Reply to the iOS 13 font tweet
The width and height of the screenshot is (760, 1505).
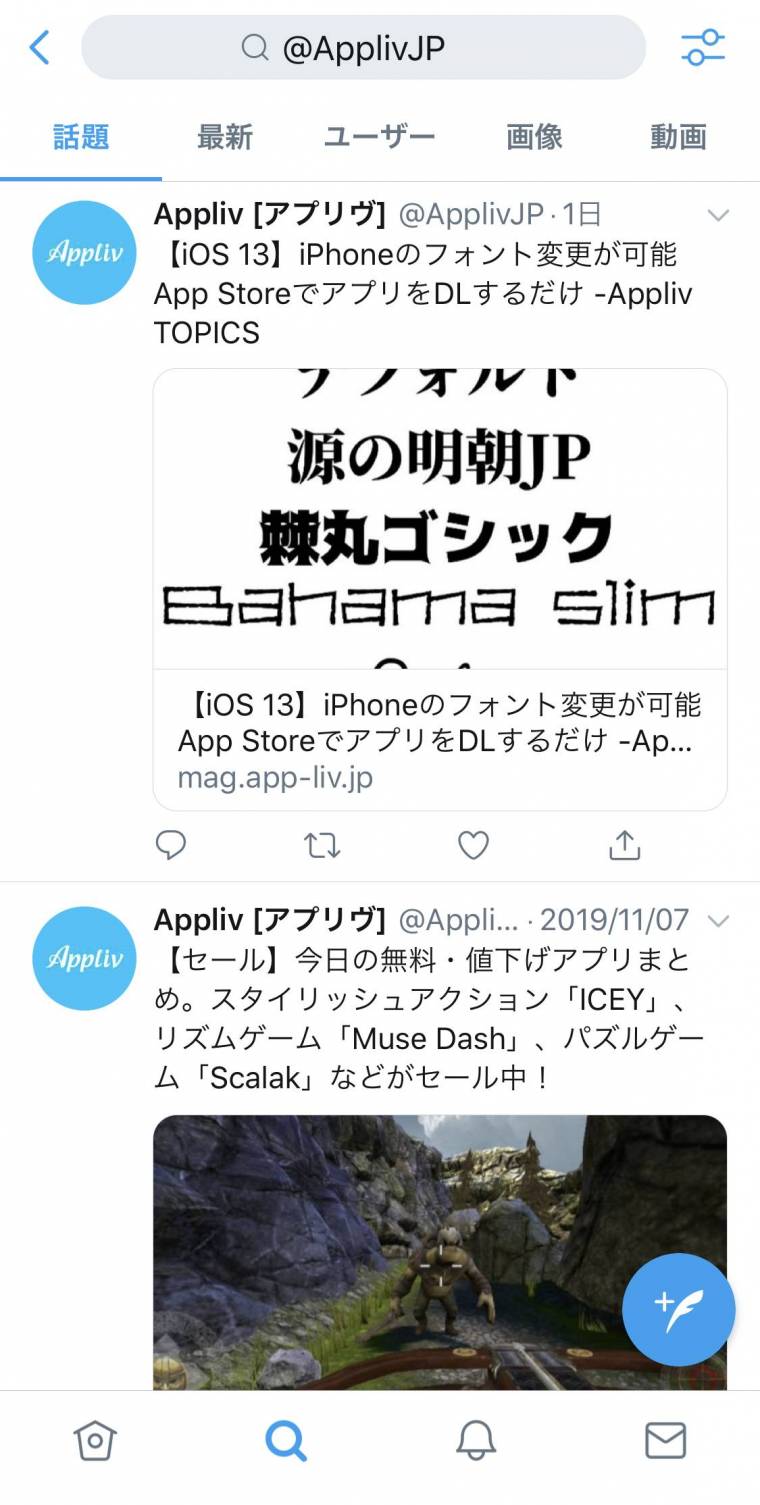(171, 846)
